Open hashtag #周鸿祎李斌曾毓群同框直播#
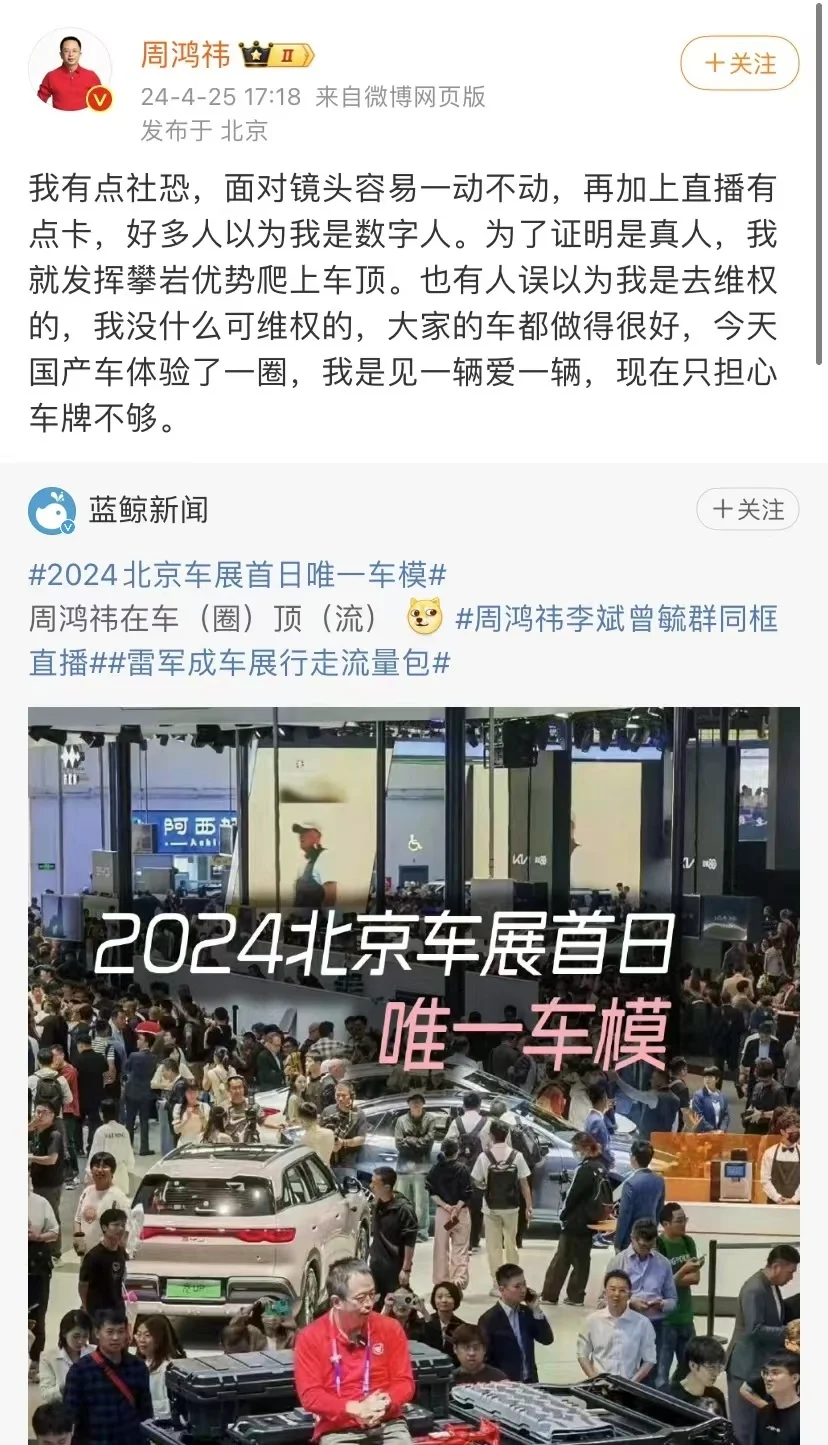The height and width of the screenshot is (1445, 828). tap(616, 619)
